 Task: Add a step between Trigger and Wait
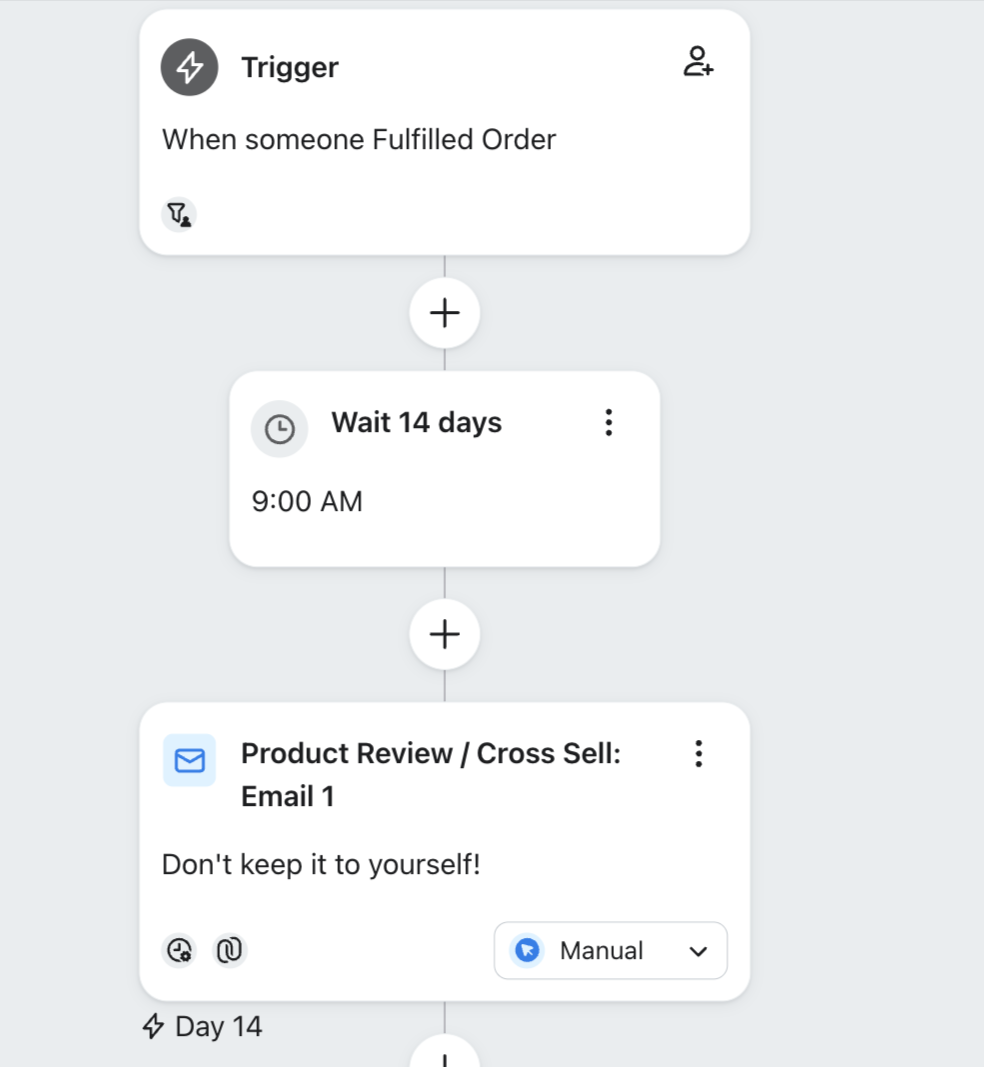click(444, 314)
